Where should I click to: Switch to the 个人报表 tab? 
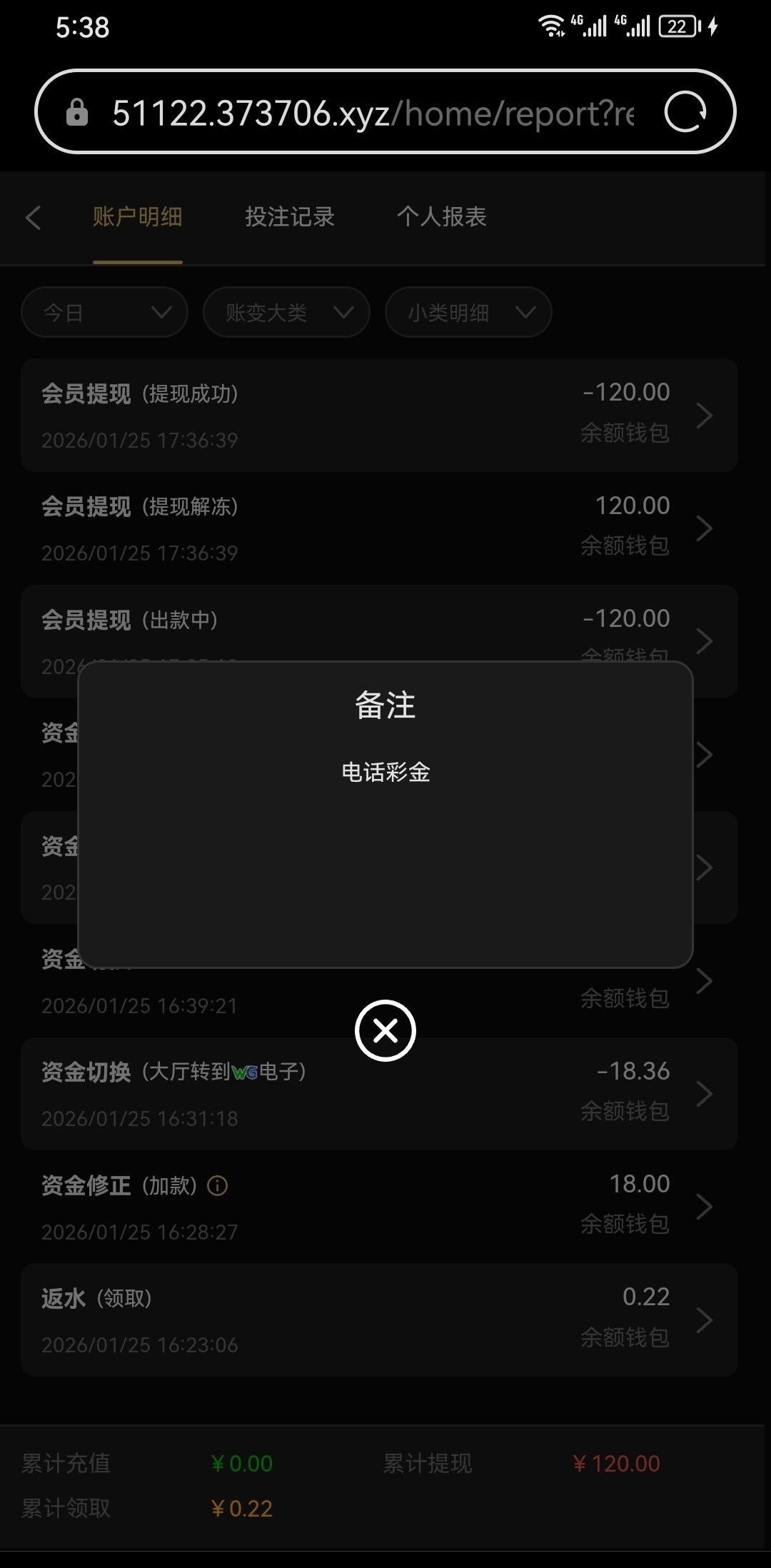pyautogui.click(x=441, y=217)
